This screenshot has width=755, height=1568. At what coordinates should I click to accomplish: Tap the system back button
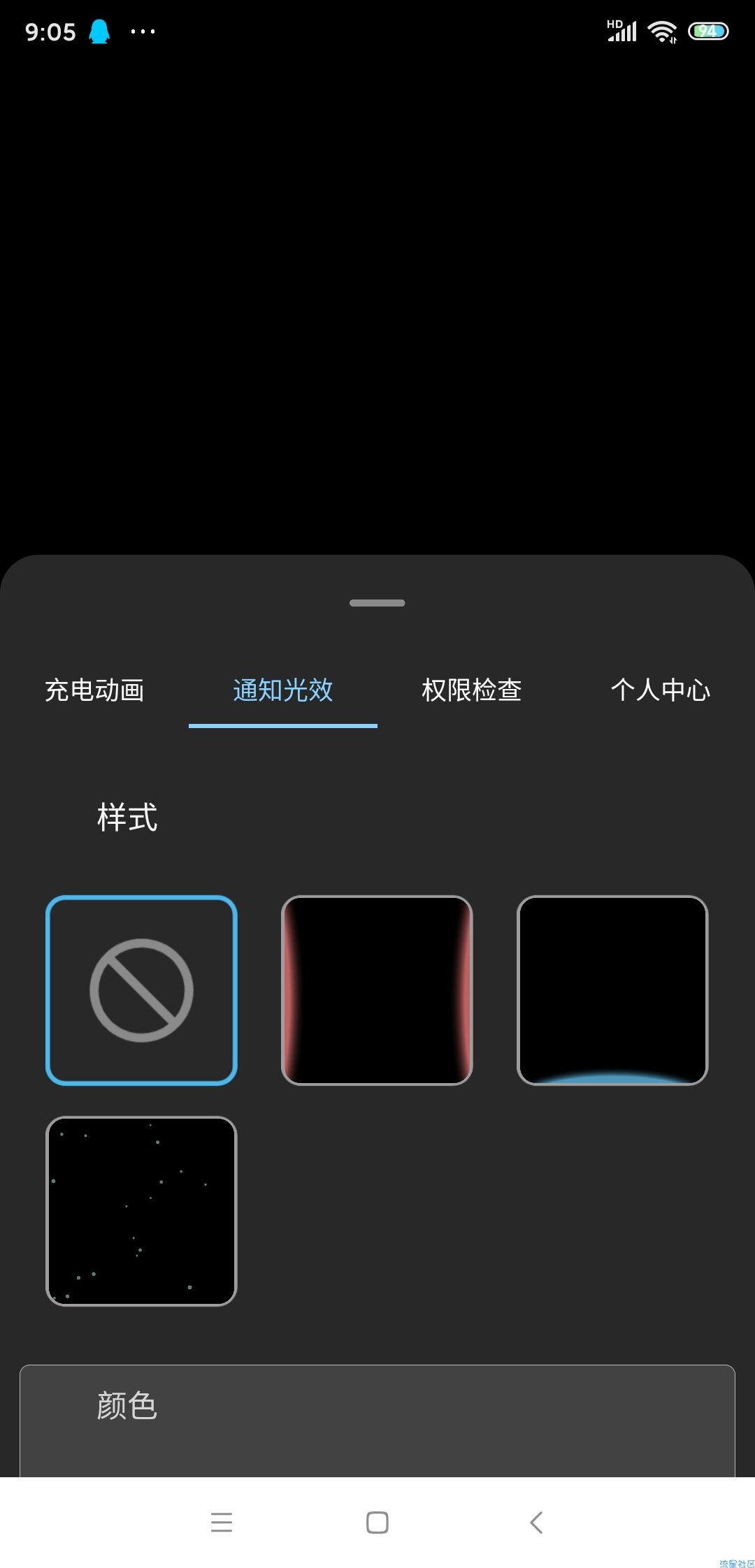[x=536, y=1522]
